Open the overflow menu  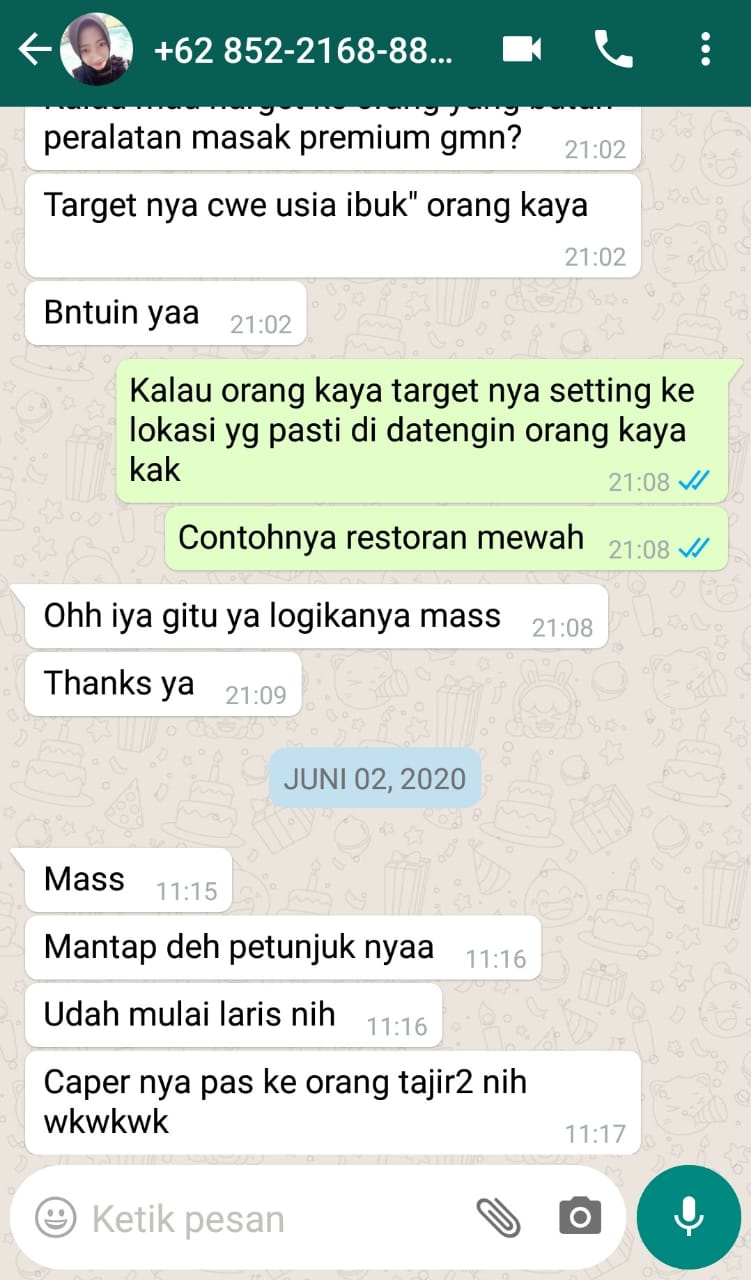706,49
